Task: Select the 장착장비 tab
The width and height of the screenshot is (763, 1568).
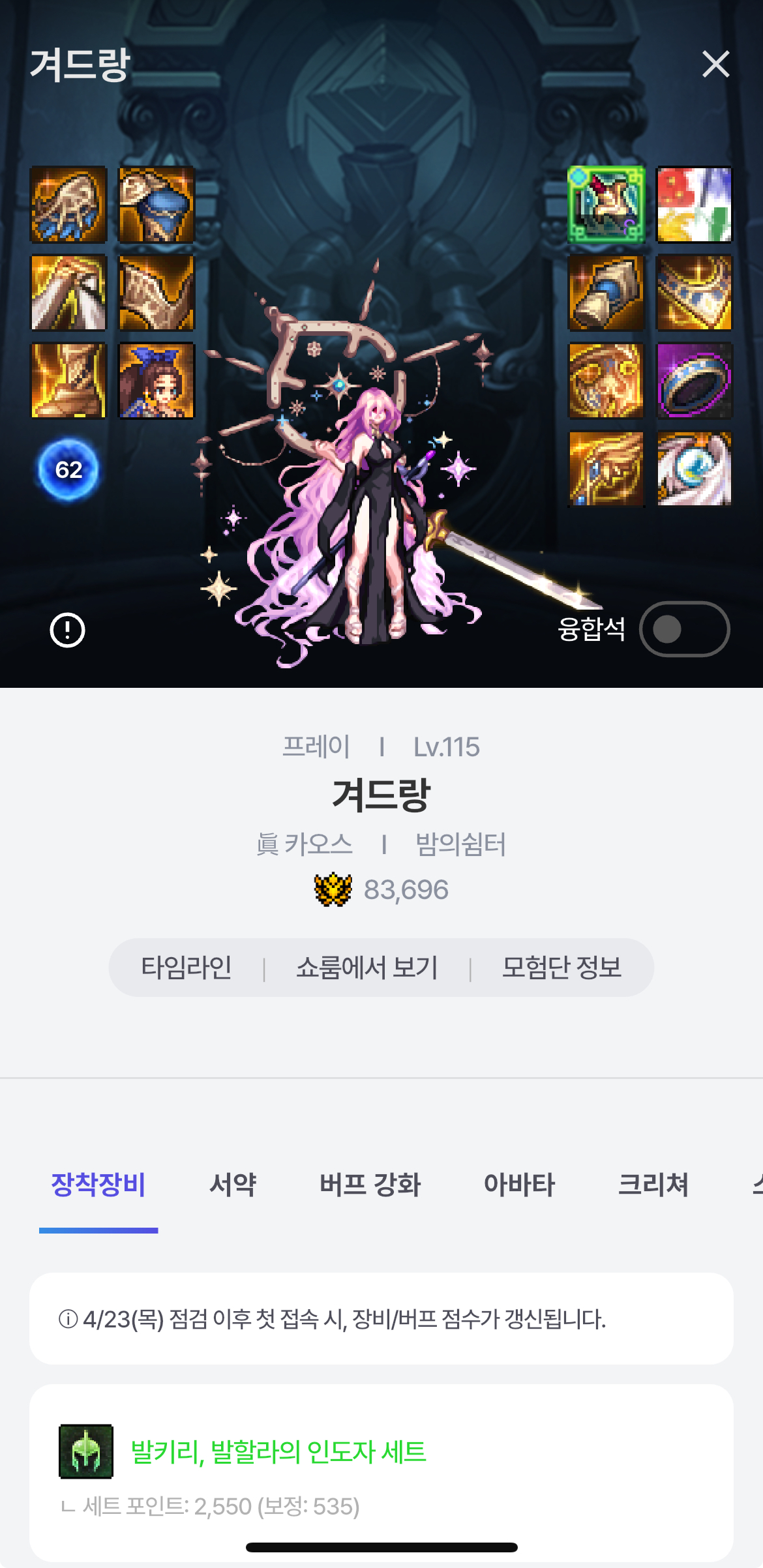Action: [x=98, y=1185]
